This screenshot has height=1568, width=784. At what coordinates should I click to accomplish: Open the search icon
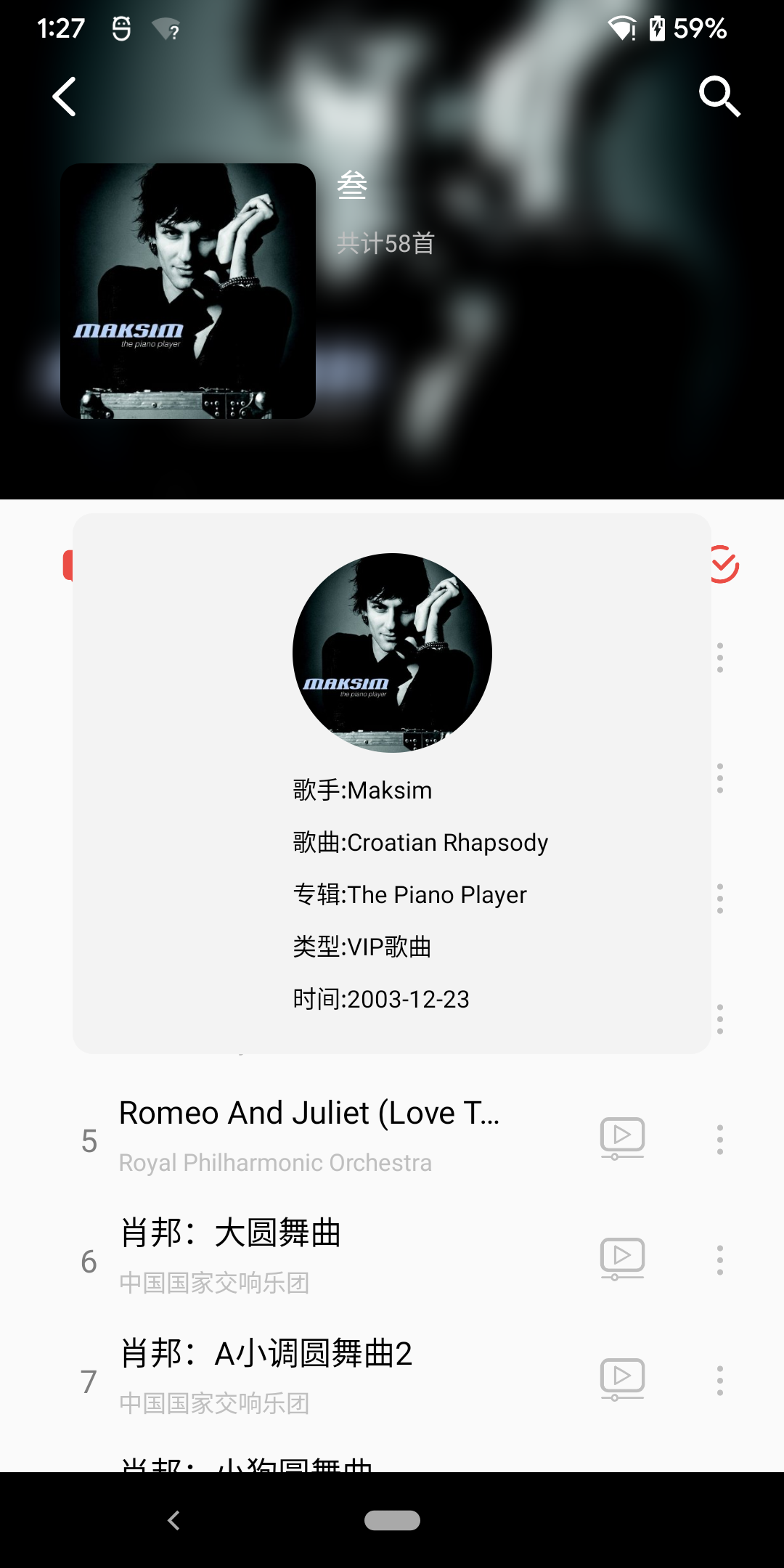[x=719, y=97]
